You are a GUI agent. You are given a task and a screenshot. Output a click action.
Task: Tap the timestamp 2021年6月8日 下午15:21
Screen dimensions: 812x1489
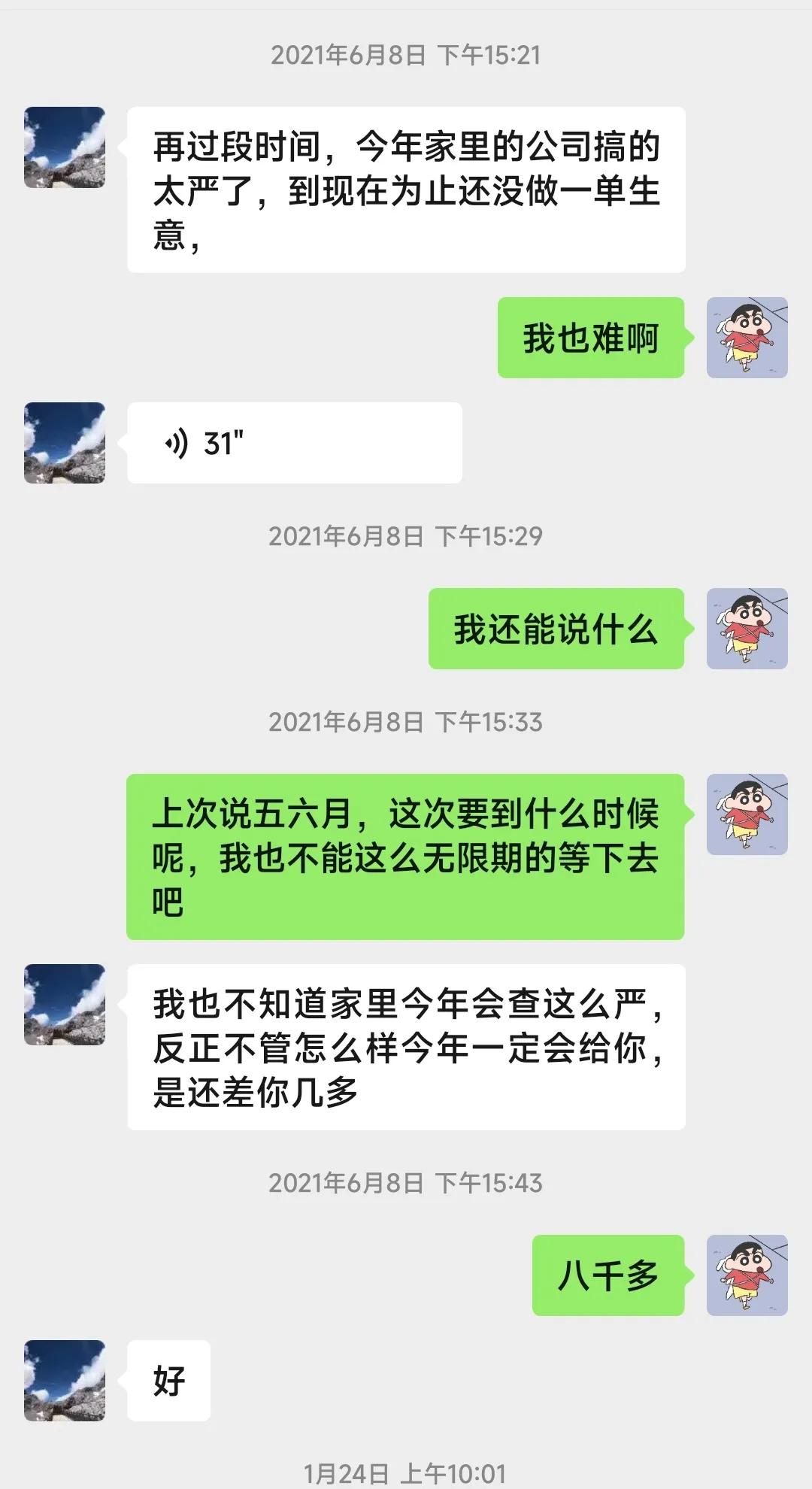406,54
